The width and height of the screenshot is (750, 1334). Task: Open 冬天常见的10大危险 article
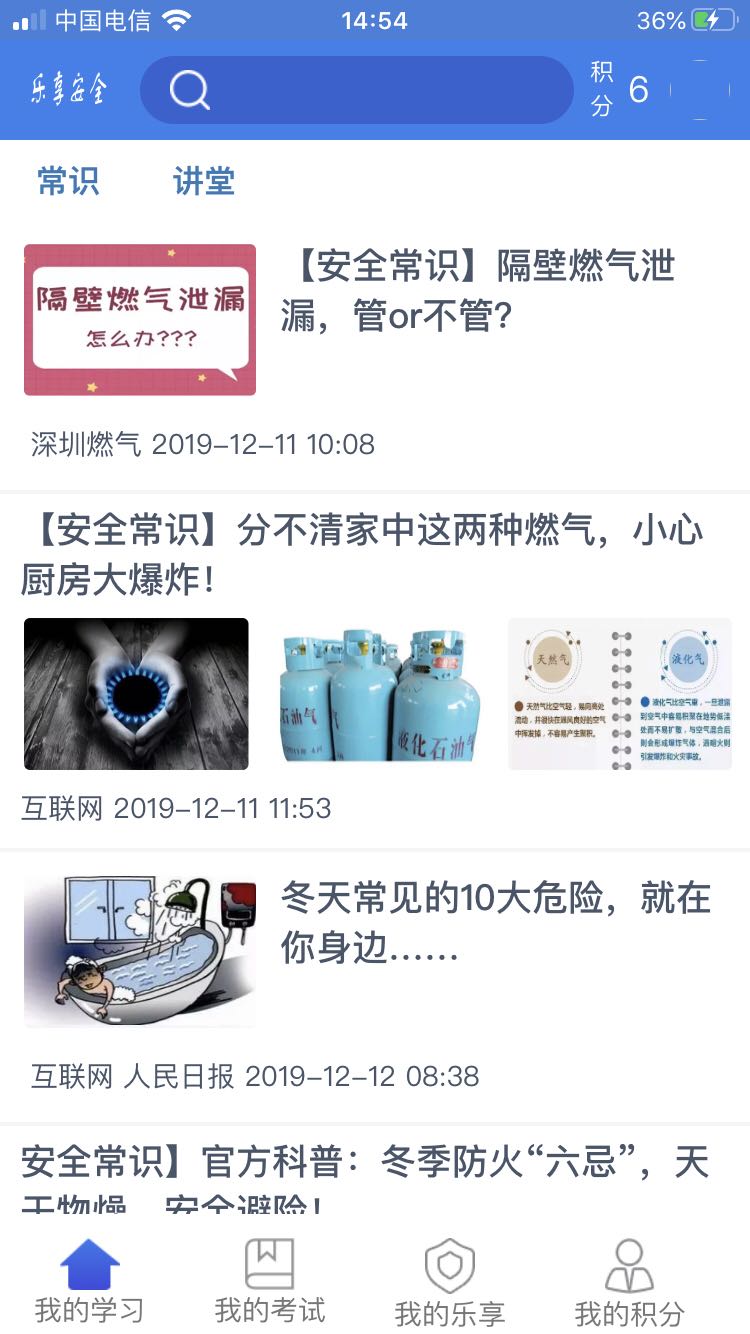pos(495,922)
